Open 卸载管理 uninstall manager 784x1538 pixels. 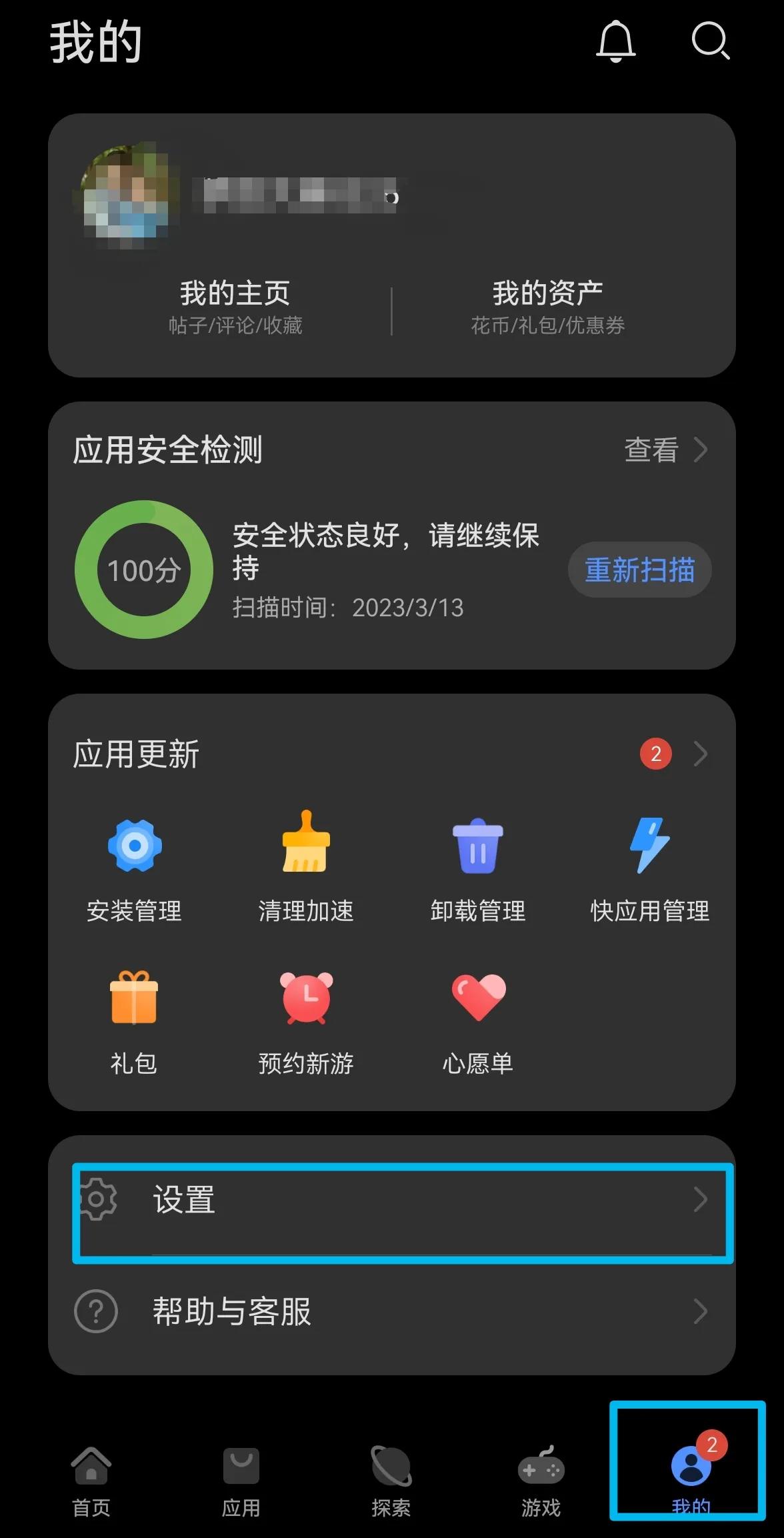(477, 867)
